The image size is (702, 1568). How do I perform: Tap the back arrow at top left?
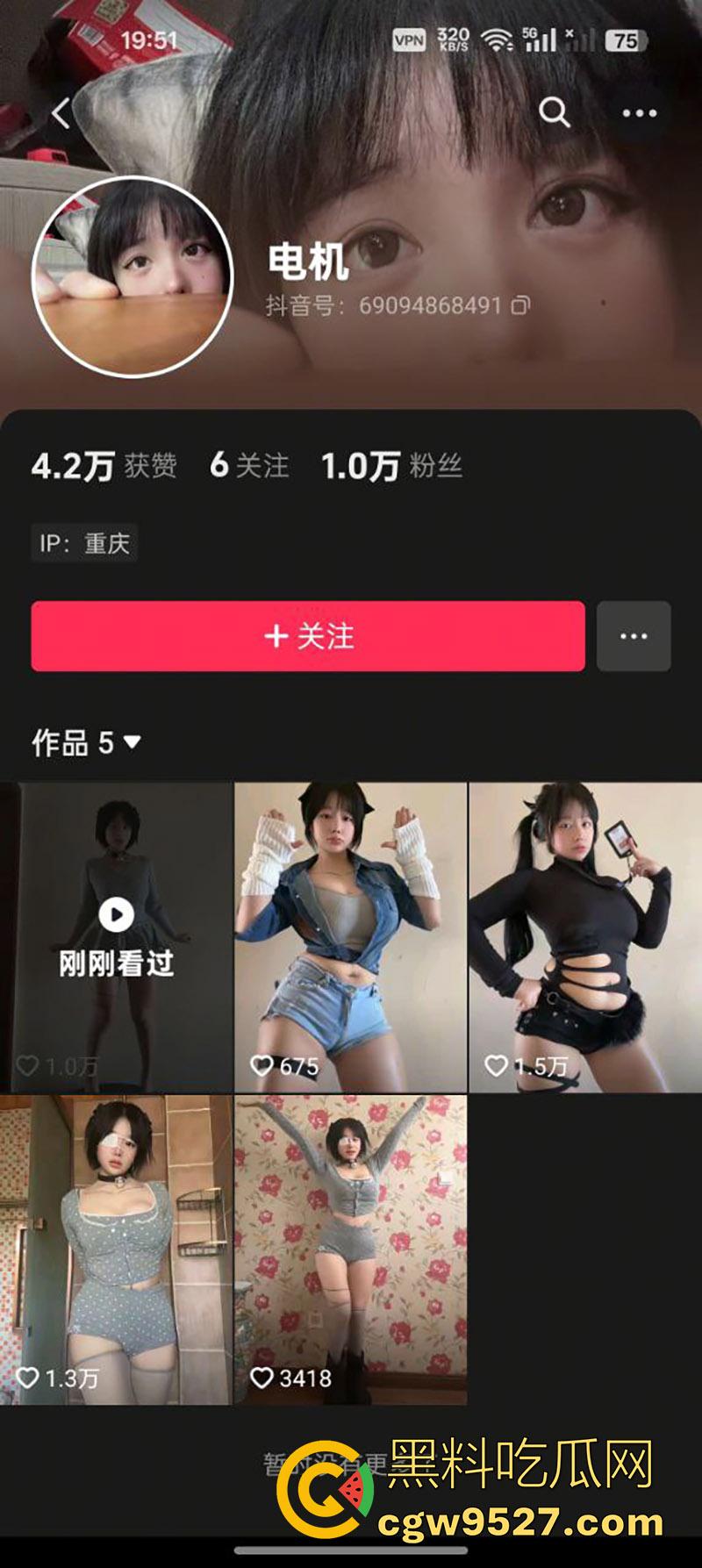tap(61, 112)
